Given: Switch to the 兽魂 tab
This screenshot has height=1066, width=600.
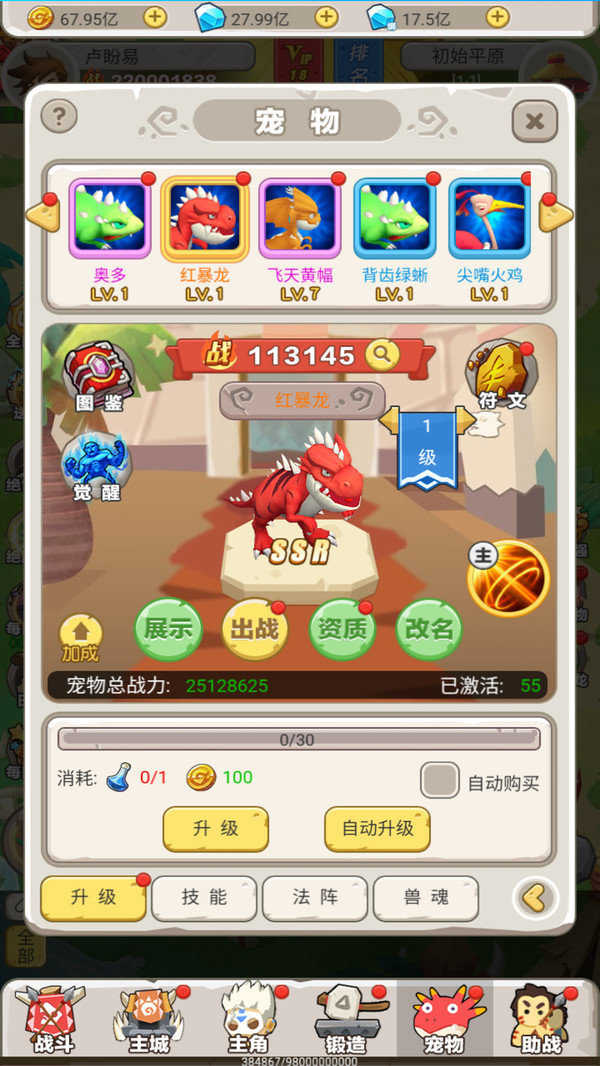Looking at the screenshot, I should pos(426,898).
